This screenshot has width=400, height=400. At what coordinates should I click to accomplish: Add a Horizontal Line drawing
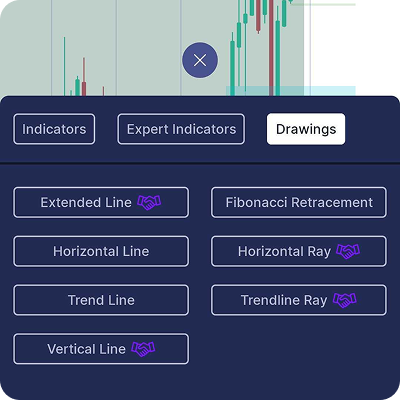(x=101, y=251)
